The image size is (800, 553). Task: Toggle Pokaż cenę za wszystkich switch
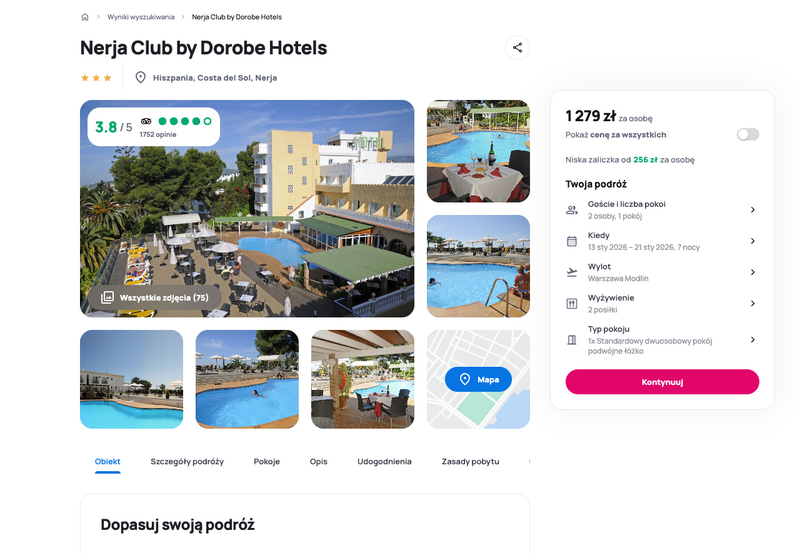[747, 134]
